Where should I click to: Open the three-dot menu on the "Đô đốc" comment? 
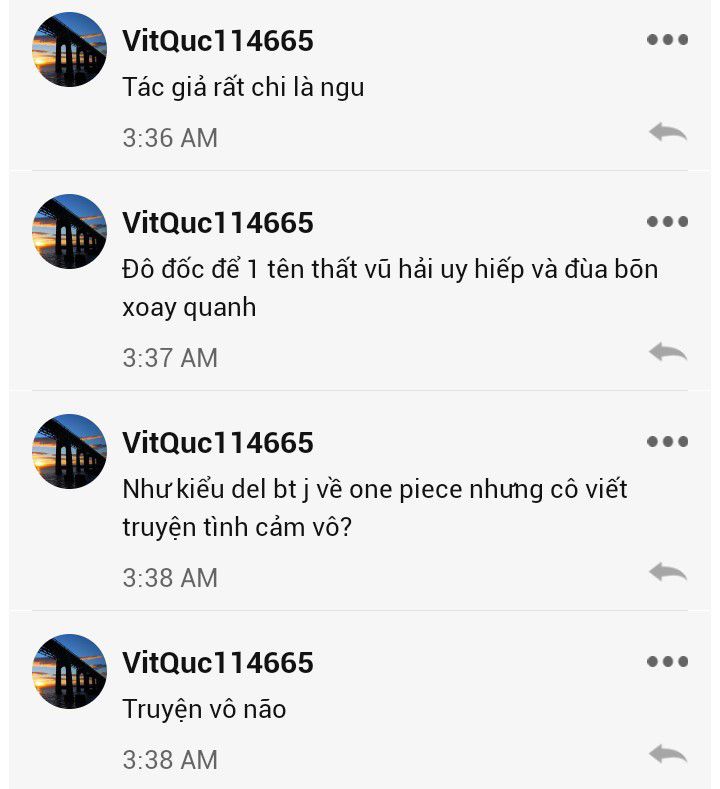[x=667, y=222]
